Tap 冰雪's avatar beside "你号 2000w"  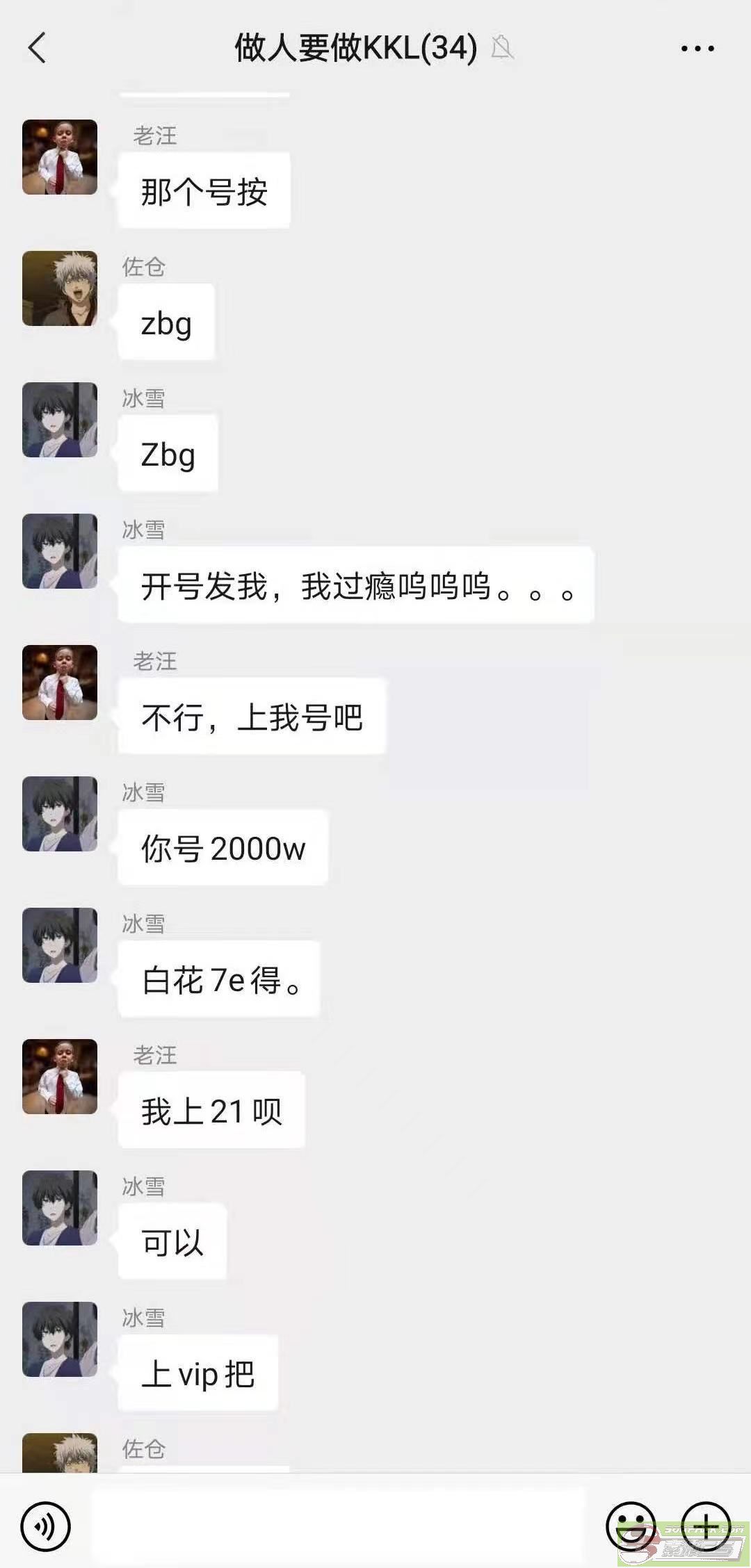(x=60, y=814)
